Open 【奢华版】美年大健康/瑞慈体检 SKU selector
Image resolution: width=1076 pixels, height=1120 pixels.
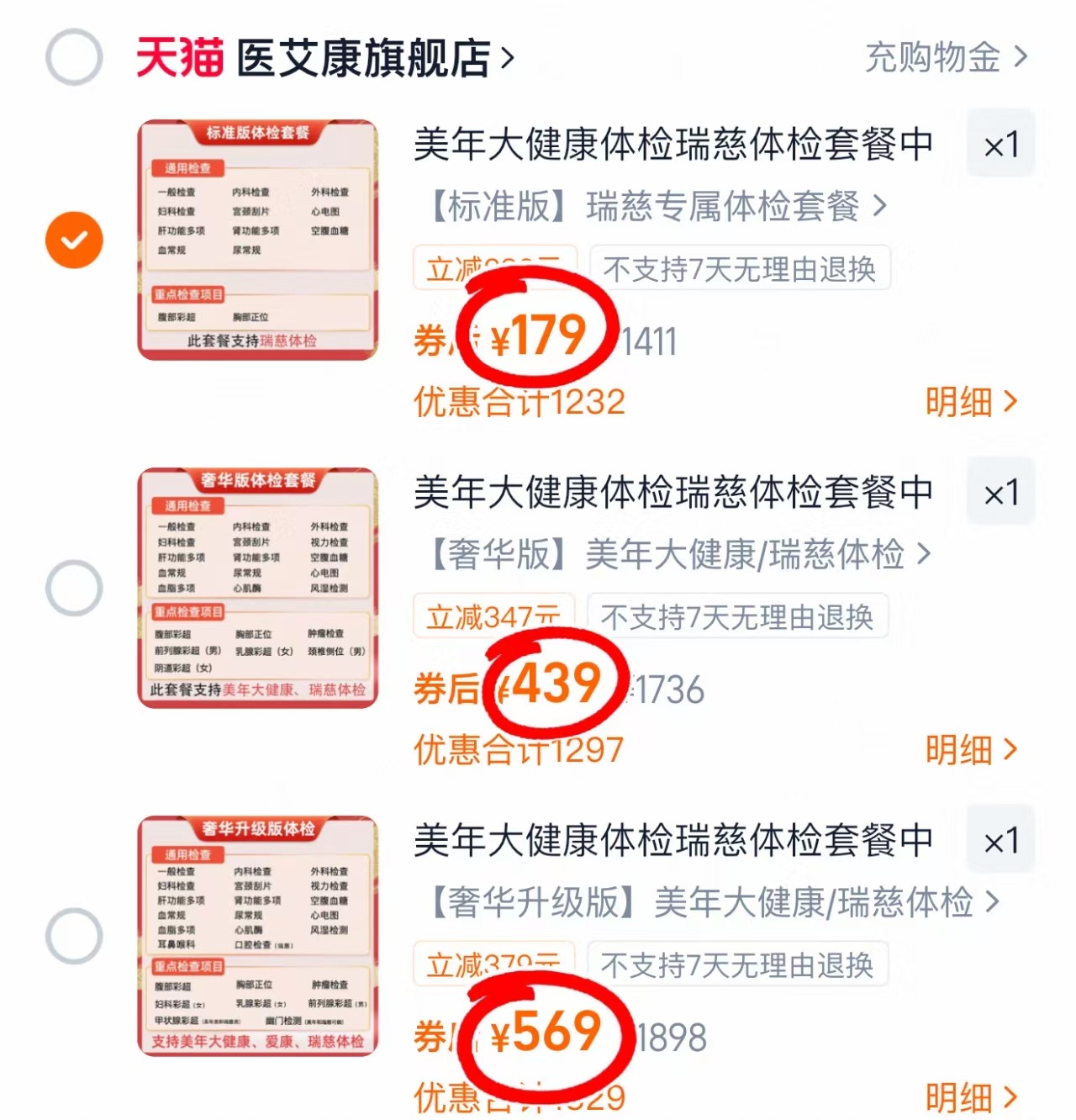(672, 555)
